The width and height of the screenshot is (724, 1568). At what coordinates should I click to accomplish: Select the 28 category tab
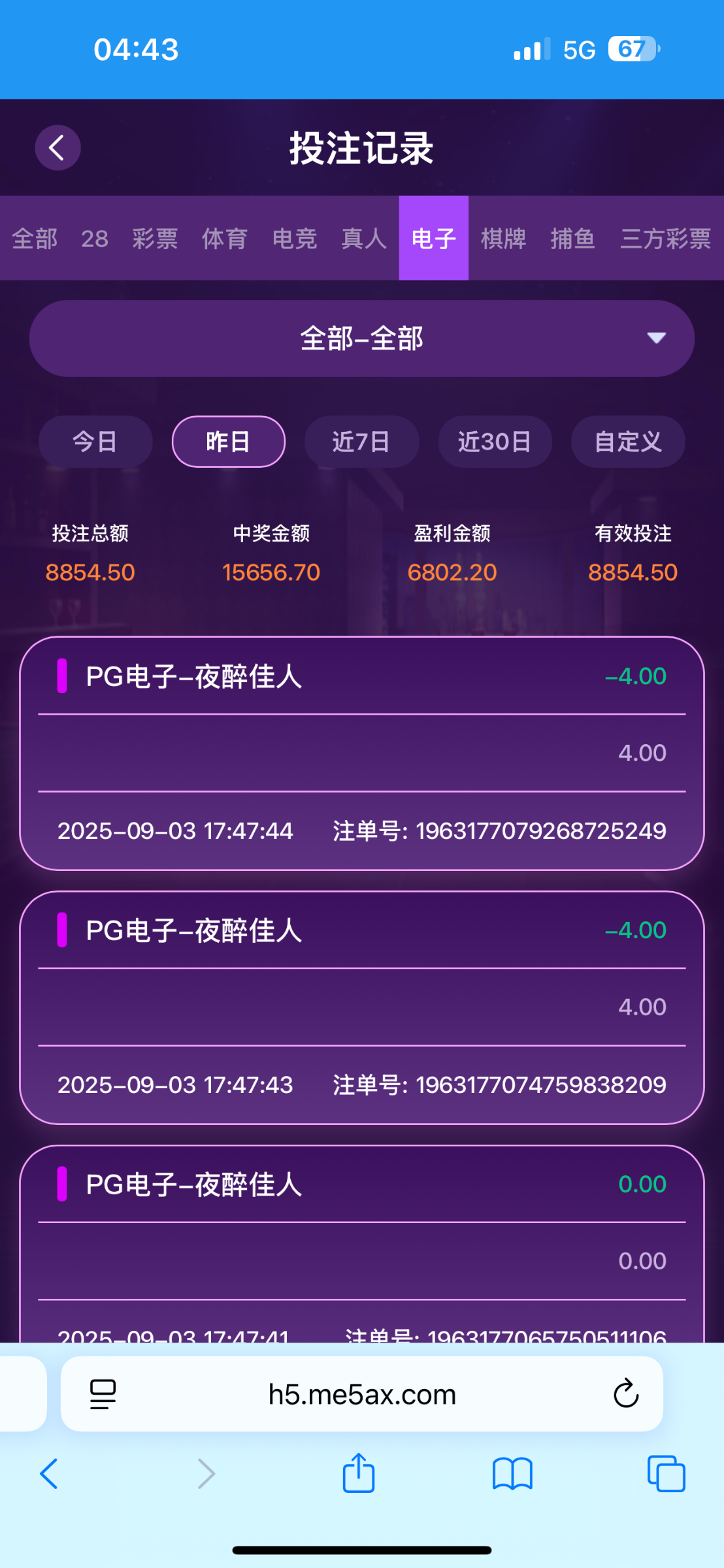point(95,238)
